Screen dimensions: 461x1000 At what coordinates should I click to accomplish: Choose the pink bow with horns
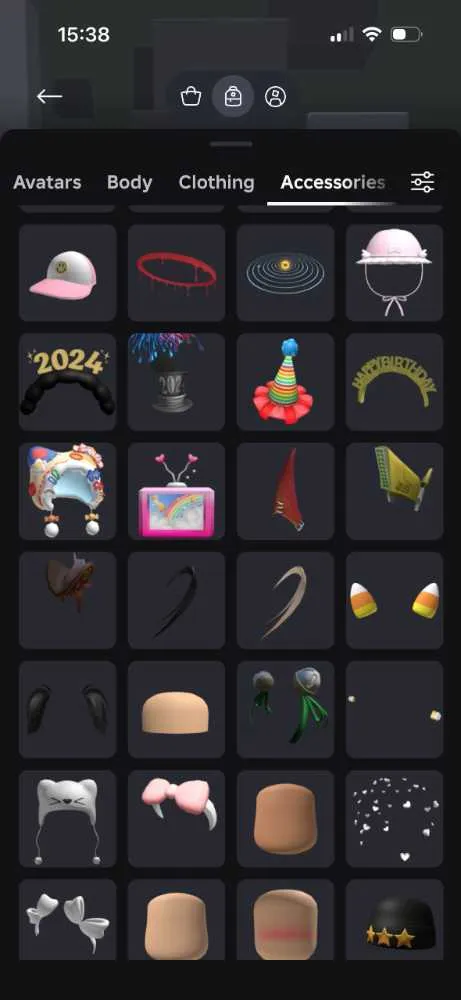(177, 818)
